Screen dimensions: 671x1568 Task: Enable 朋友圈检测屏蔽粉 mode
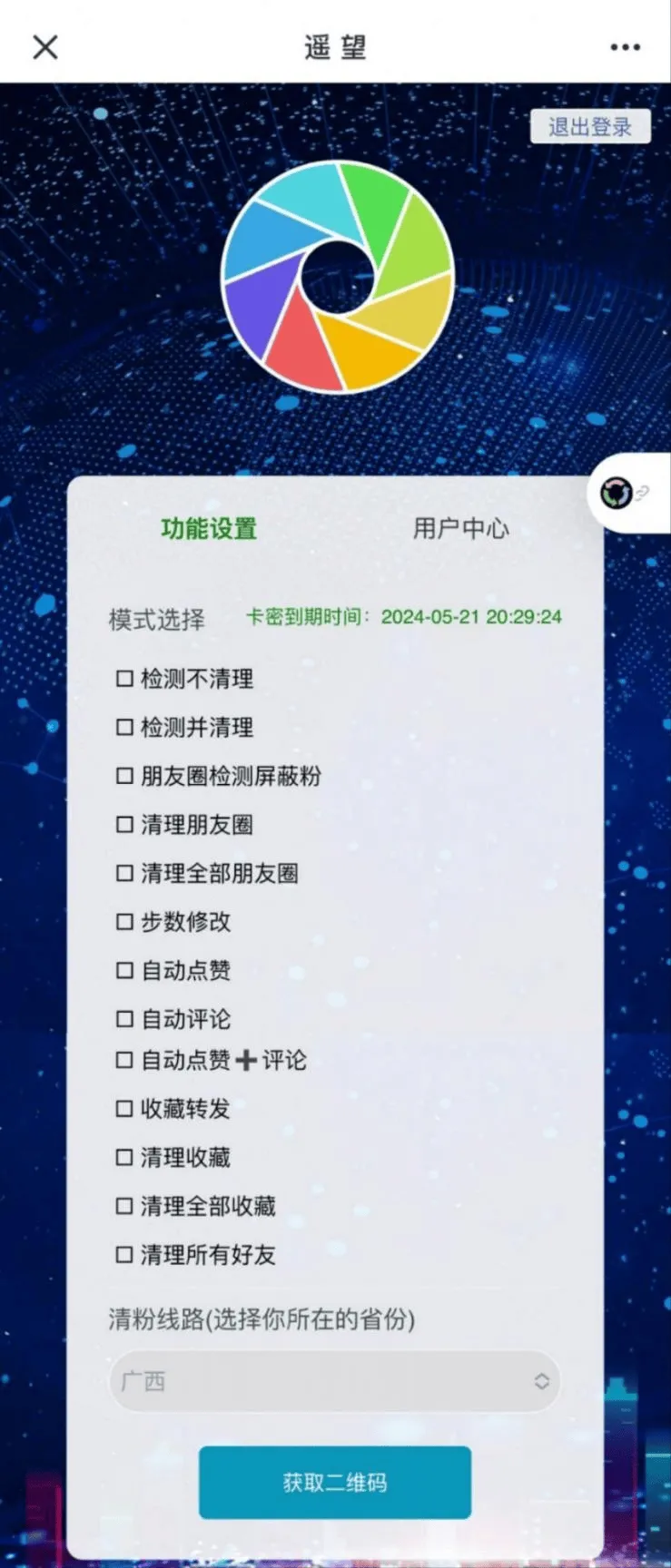pos(125,776)
